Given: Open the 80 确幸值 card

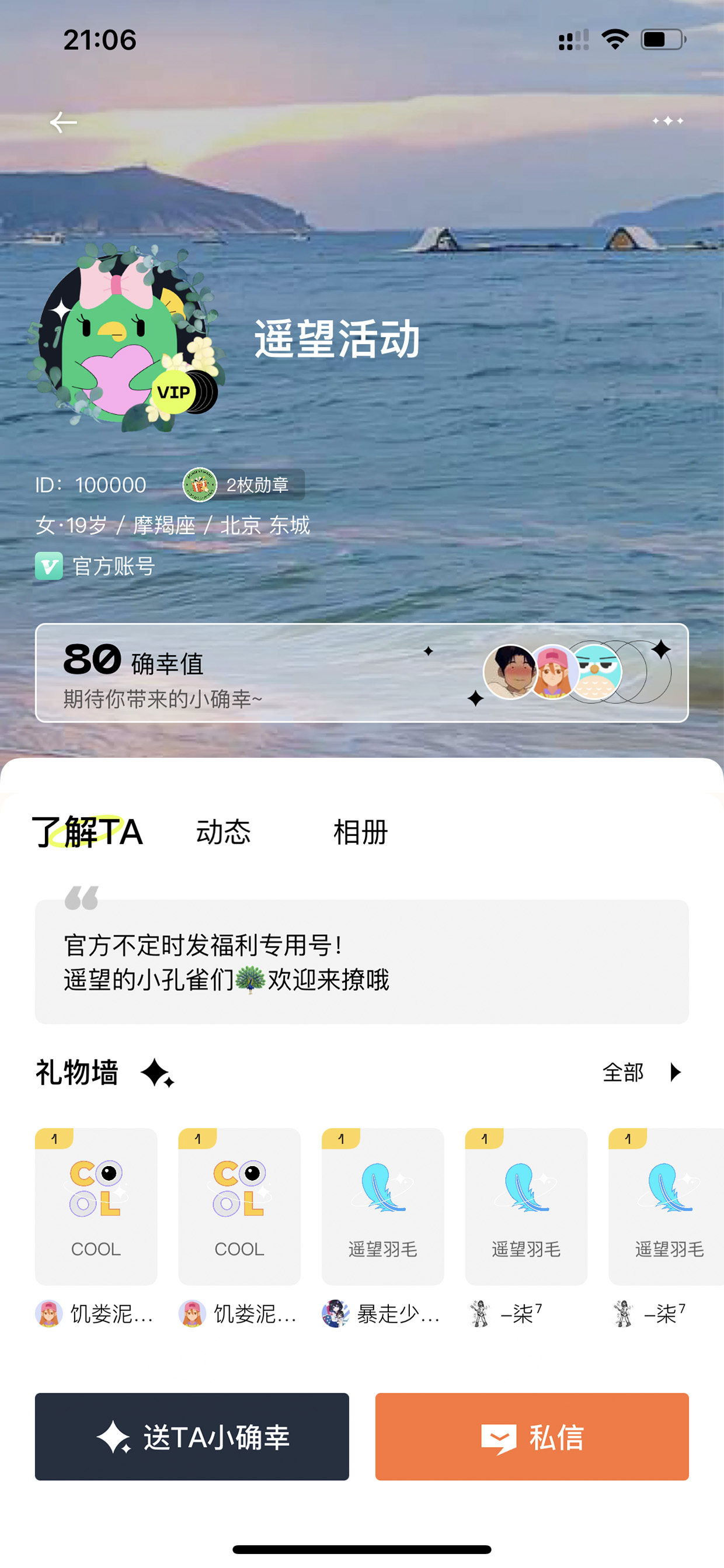Looking at the screenshot, I should (x=362, y=672).
